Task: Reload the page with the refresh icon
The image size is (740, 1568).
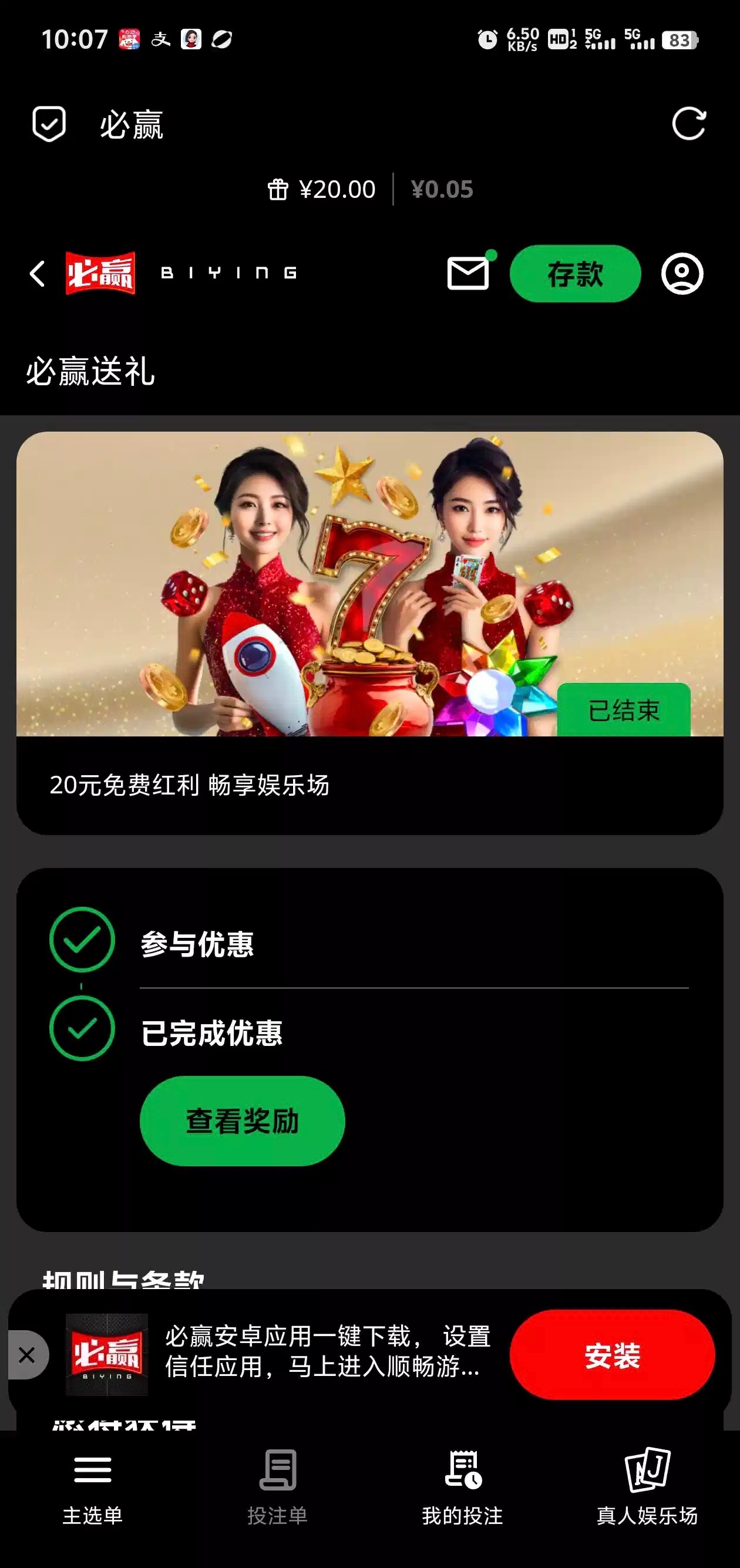Action: click(x=688, y=124)
